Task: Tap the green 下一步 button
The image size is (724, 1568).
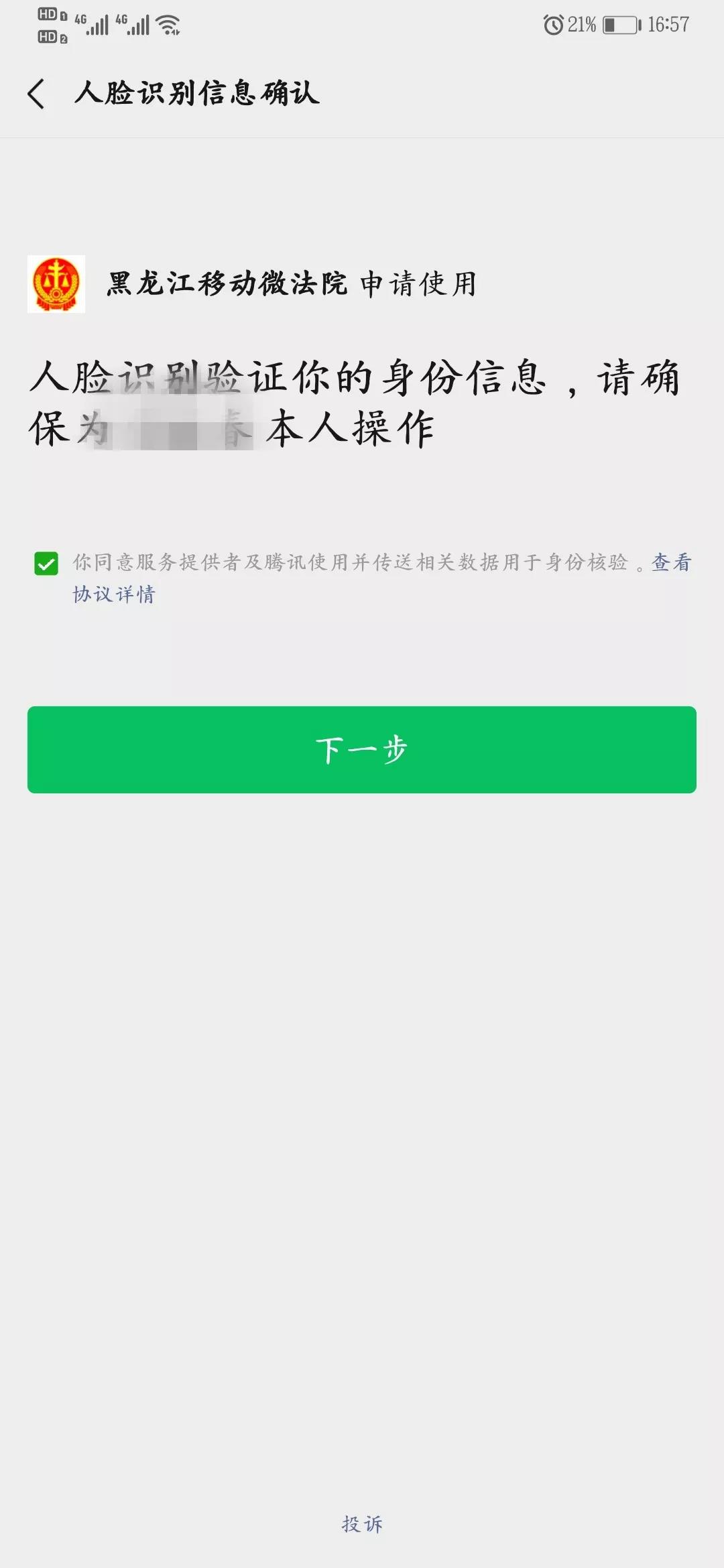Action: 362,750
